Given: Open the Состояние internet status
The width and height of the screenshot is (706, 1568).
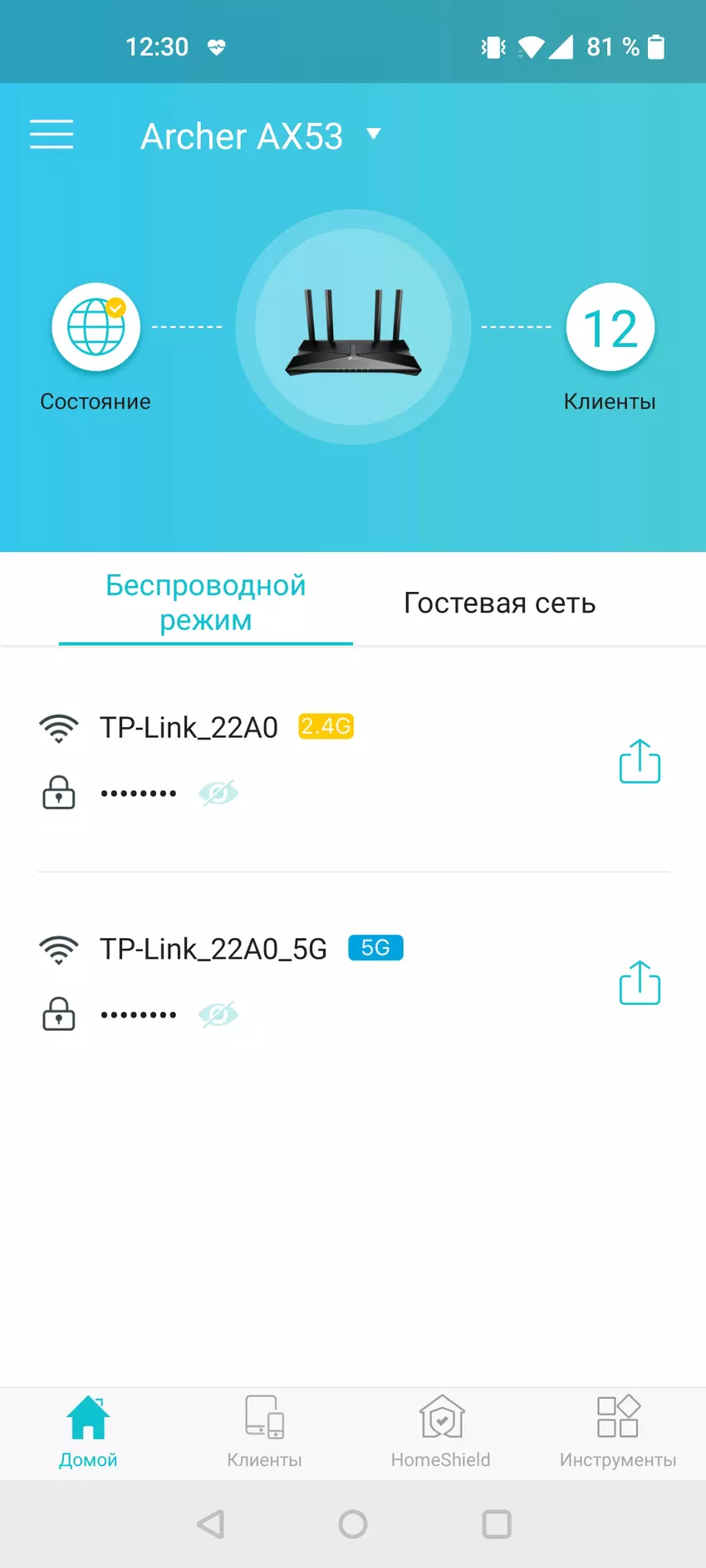Looking at the screenshot, I should [x=96, y=328].
